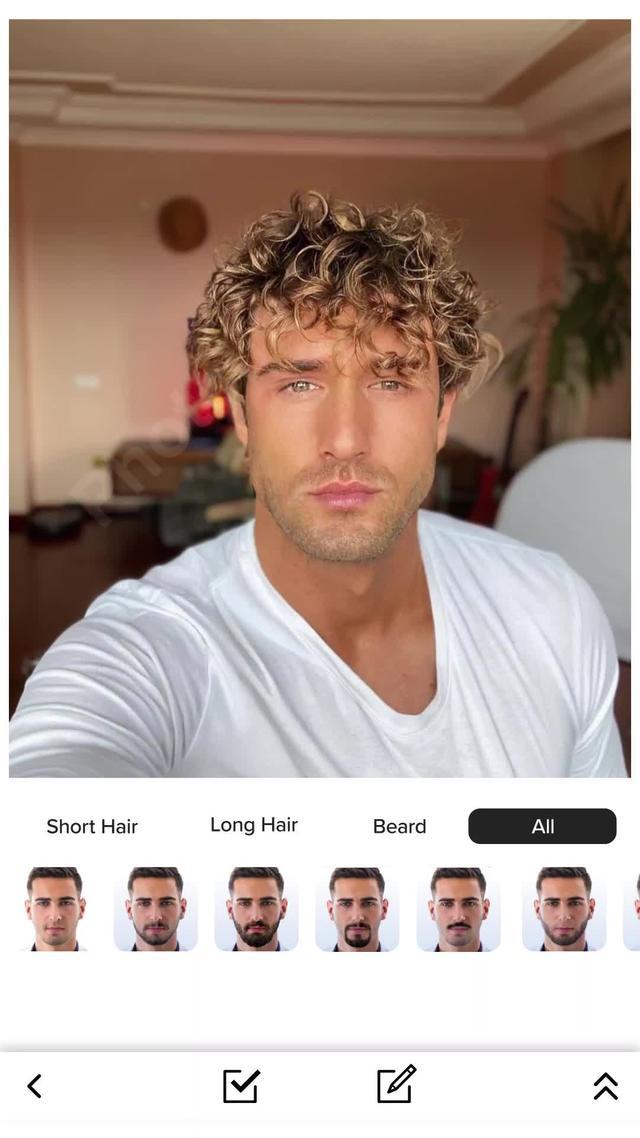Expand the panel with the double chevron
This screenshot has height=1138, width=640.
[605, 1086]
